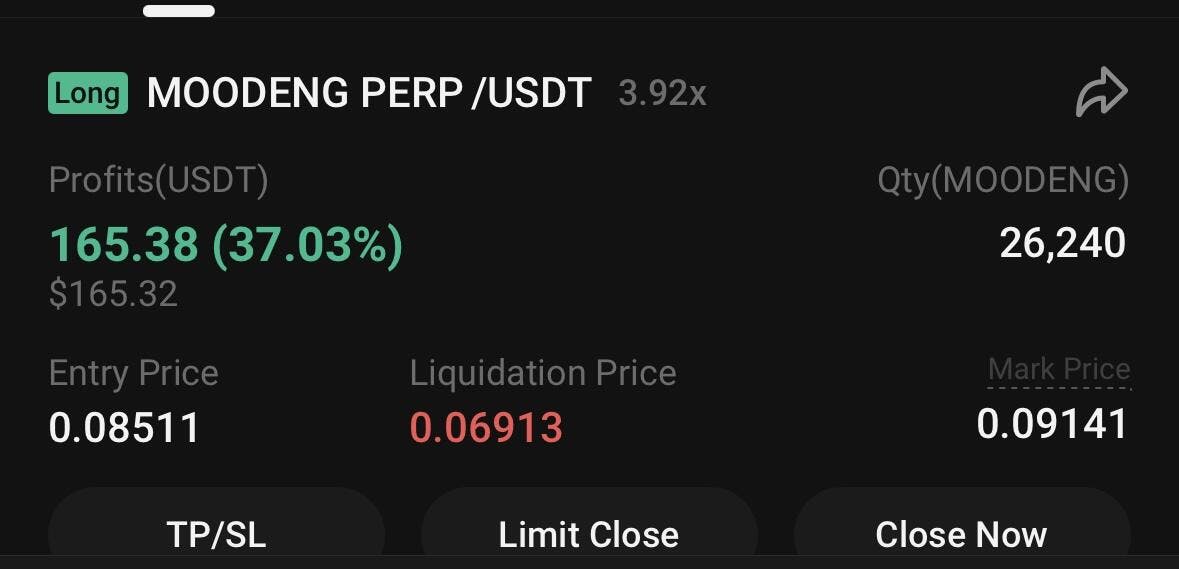Close the position with Close Now
This screenshot has height=569, width=1179.
pos(961,533)
